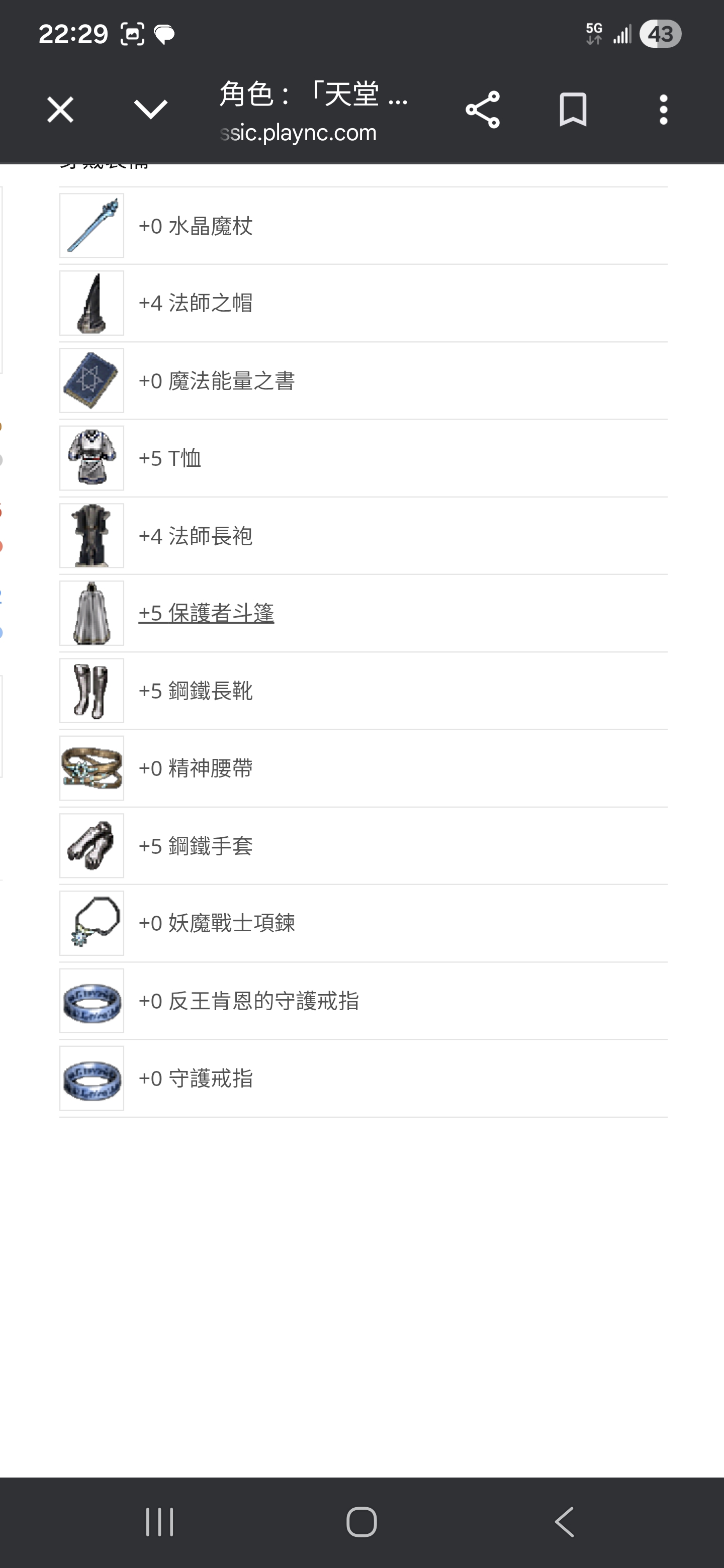
Task: Open +0 魔法能量之書 item details
Action: tap(216, 381)
